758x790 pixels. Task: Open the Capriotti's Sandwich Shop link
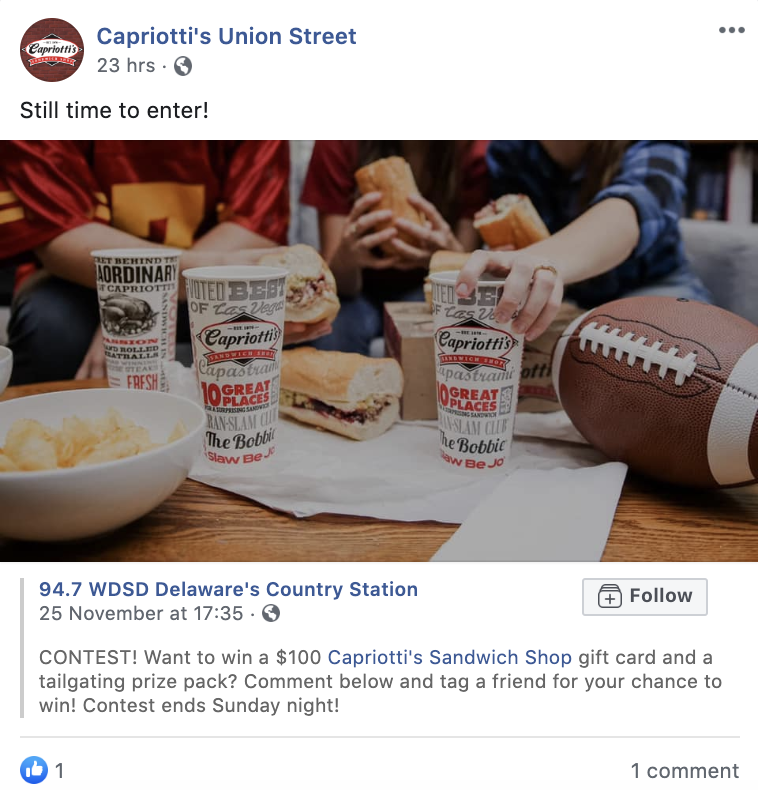(449, 657)
